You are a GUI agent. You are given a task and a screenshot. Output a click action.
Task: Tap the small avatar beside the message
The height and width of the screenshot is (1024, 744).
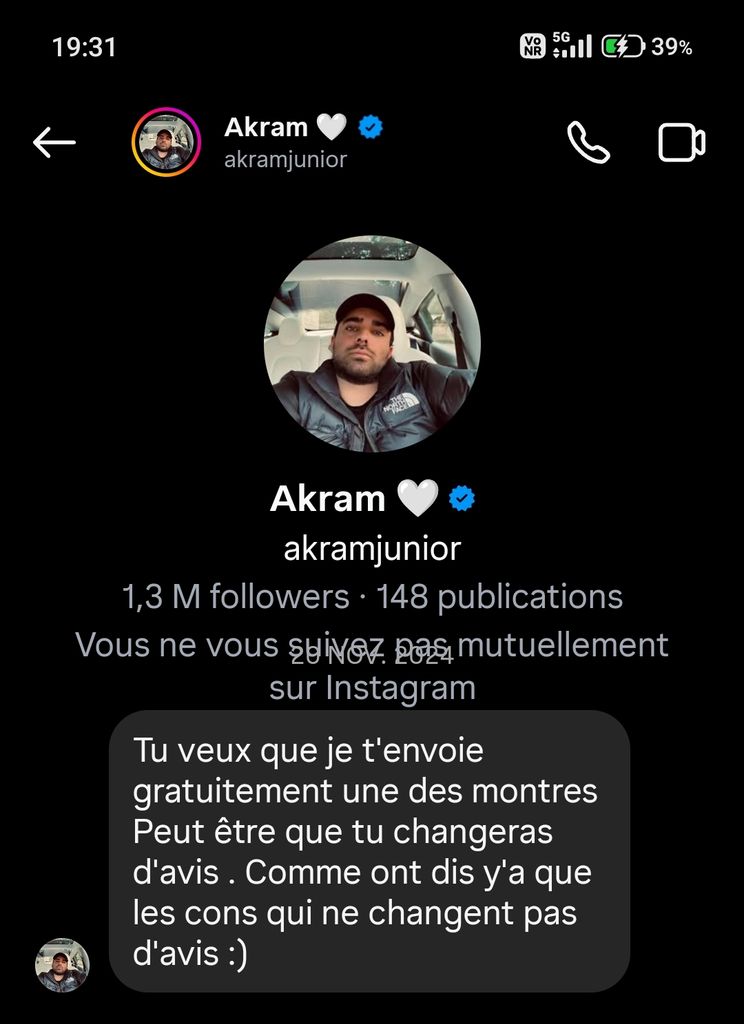click(62, 965)
